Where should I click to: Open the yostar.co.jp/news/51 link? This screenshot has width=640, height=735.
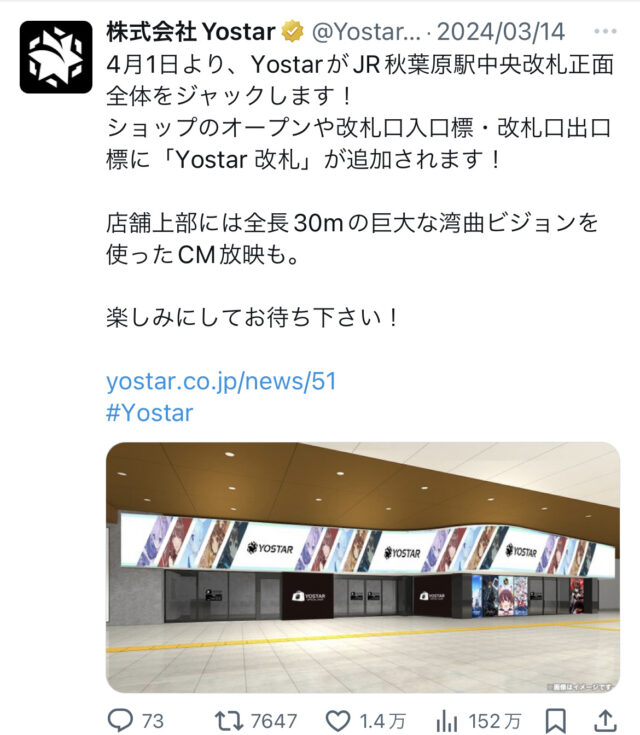[220, 381]
